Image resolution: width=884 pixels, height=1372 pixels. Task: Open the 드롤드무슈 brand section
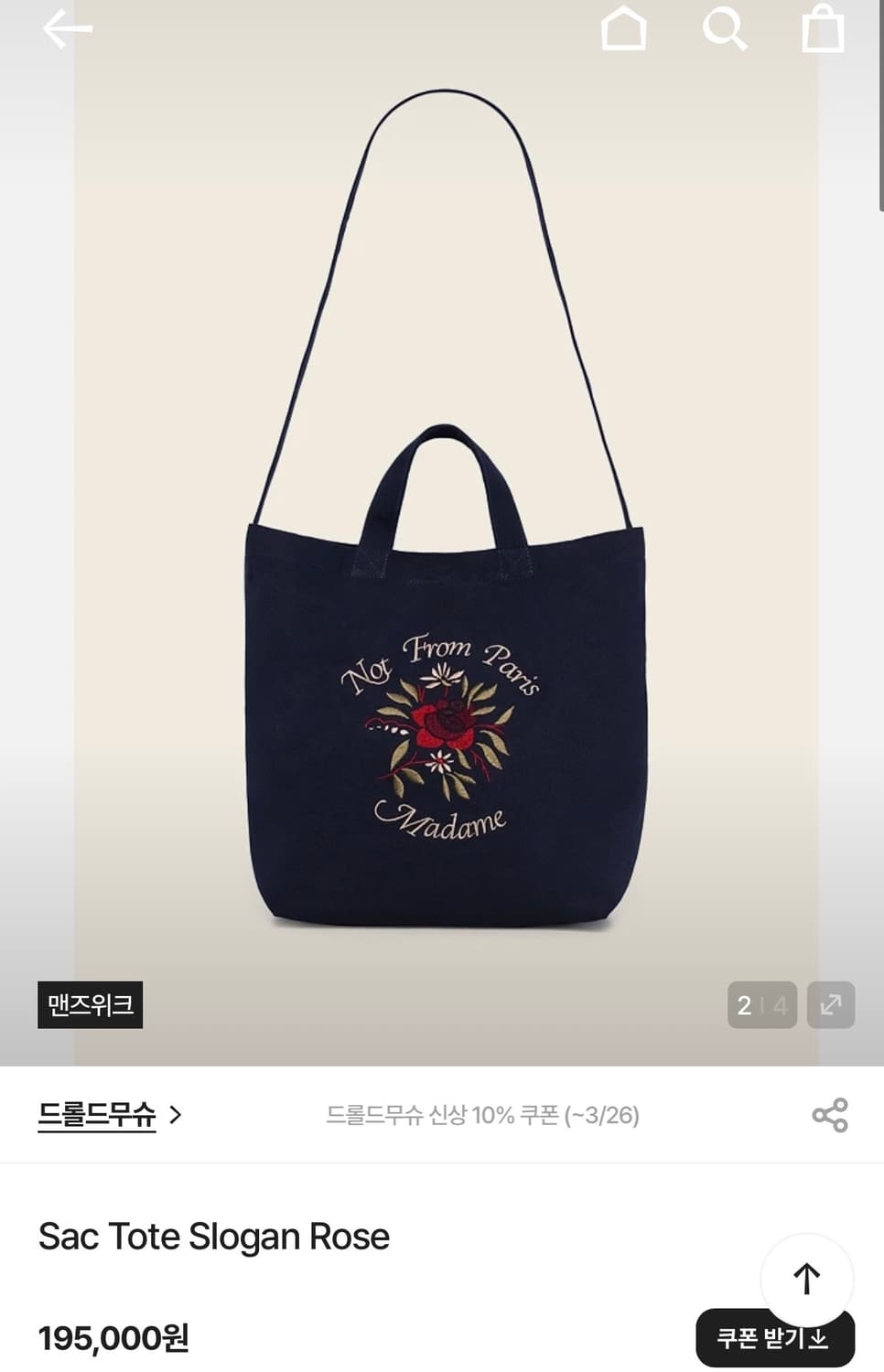pyautogui.click(x=98, y=1114)
